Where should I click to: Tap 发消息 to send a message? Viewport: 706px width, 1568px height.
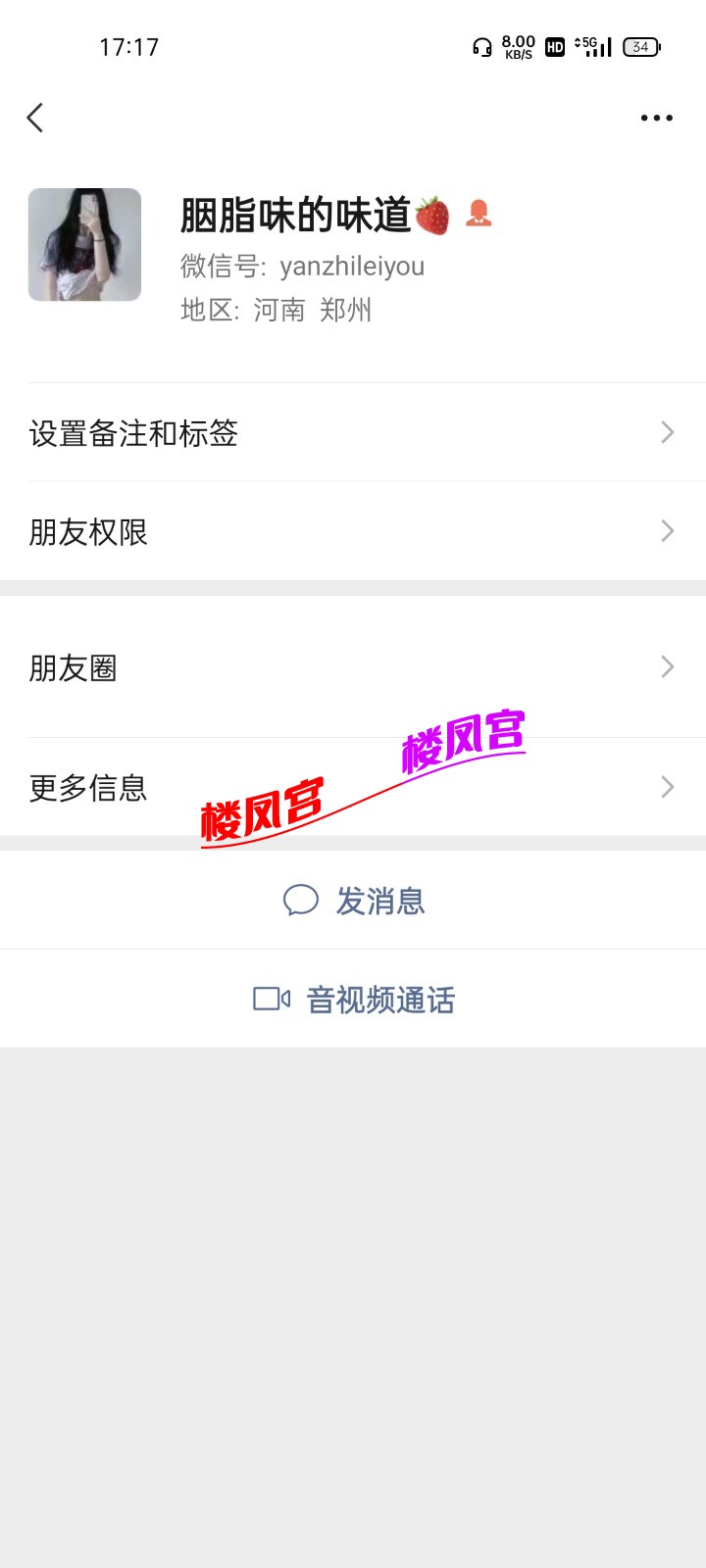pyautogui.click(x=355, y=901)
